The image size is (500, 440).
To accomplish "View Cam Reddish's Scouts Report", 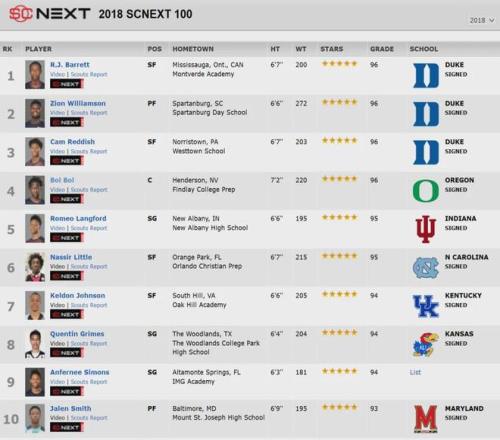I will point(89,151).
